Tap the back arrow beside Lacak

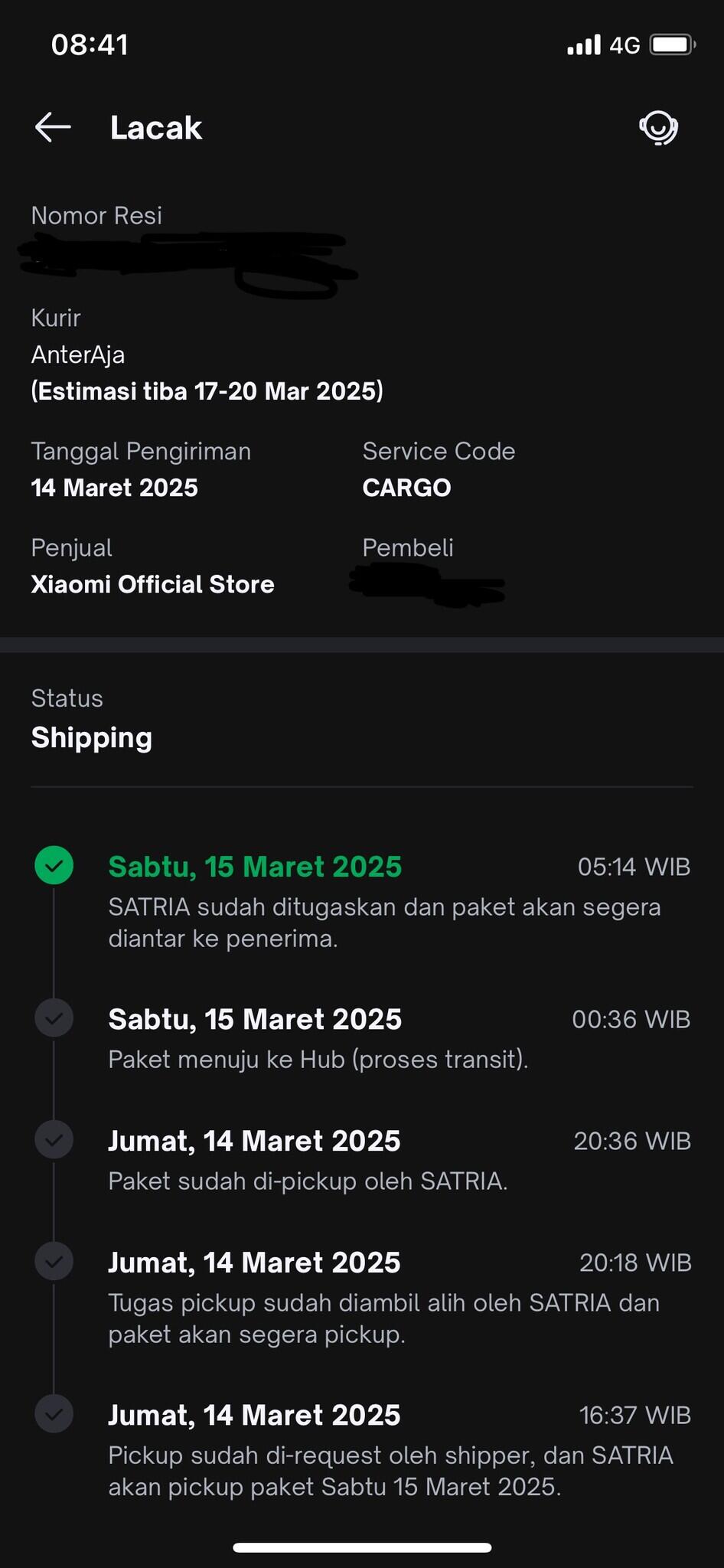pyautogui.click(x=52, y=127)
